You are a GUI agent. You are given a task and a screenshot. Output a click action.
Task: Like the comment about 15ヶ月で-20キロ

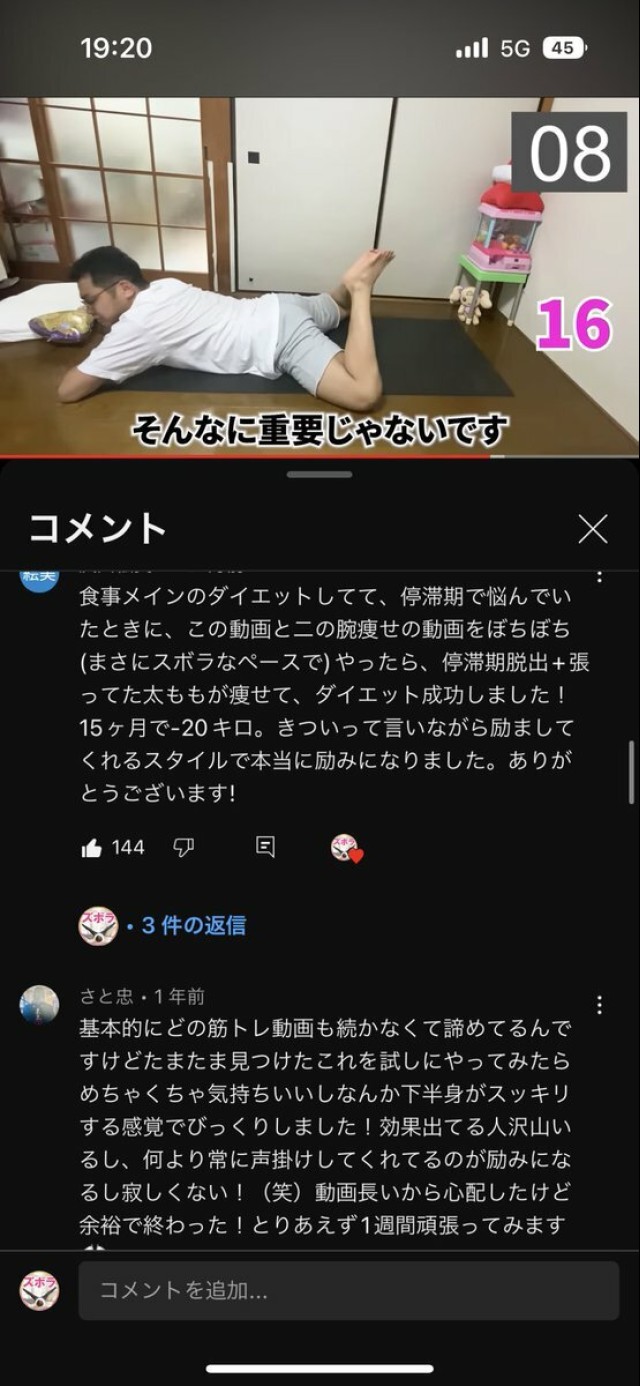92,848
